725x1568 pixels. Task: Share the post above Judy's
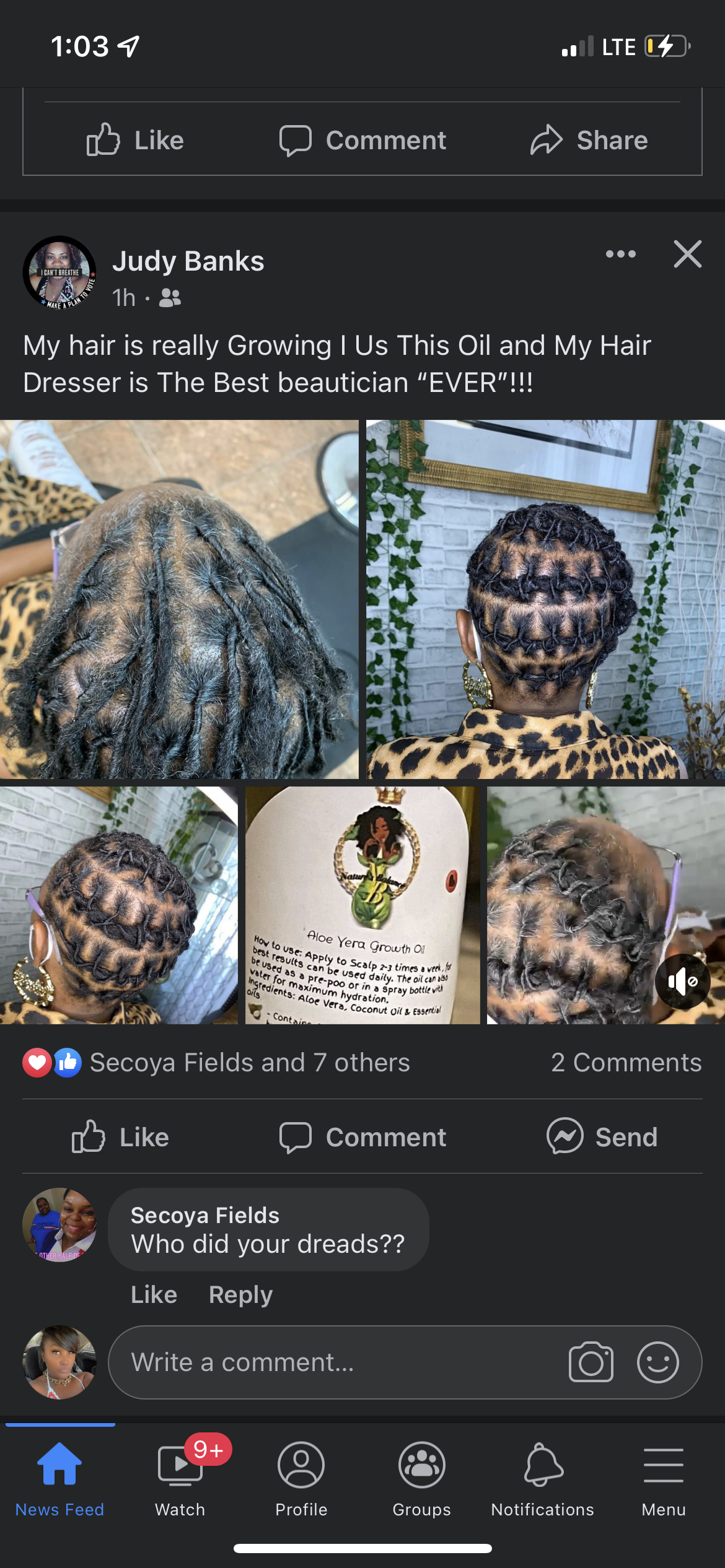[x=589, y=141]
